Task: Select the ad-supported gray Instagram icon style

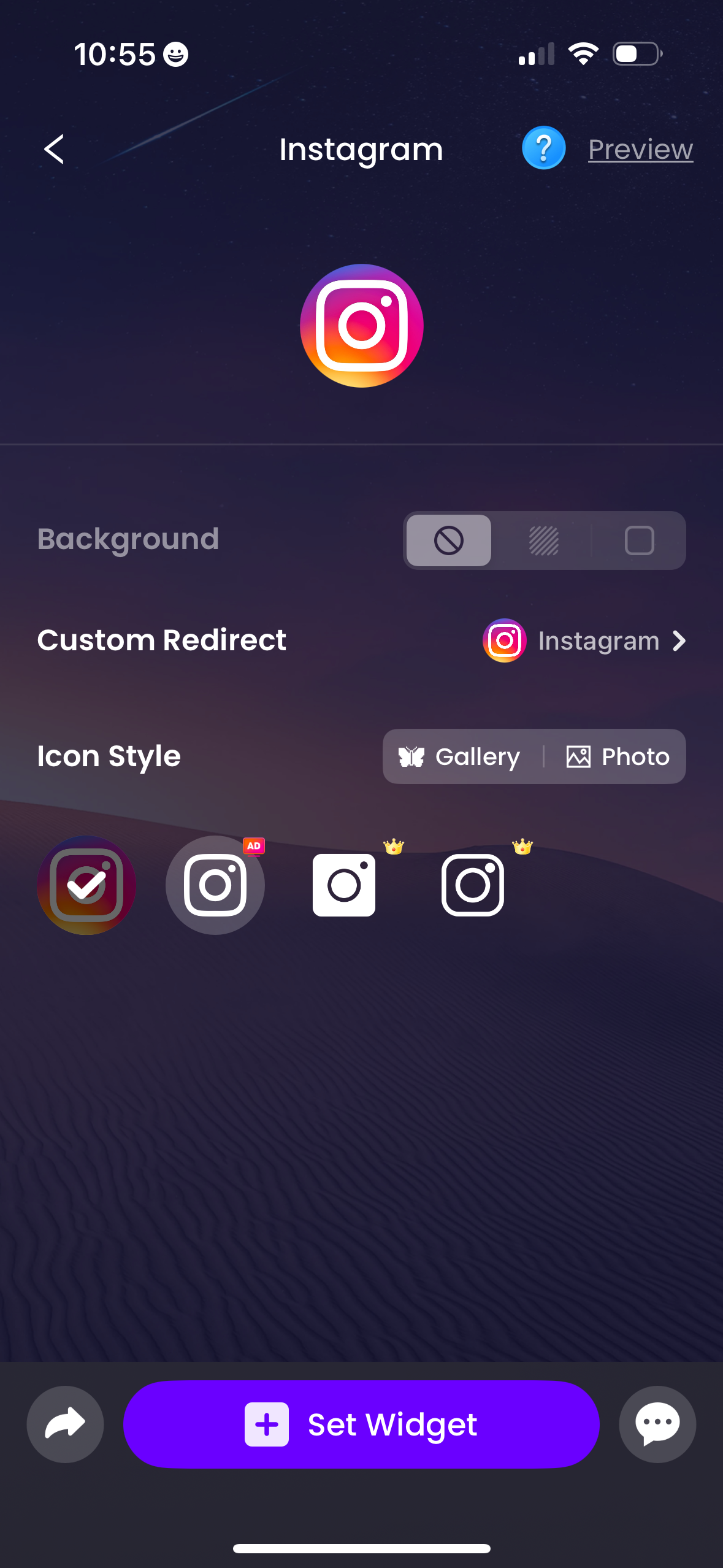Action: 214,885
